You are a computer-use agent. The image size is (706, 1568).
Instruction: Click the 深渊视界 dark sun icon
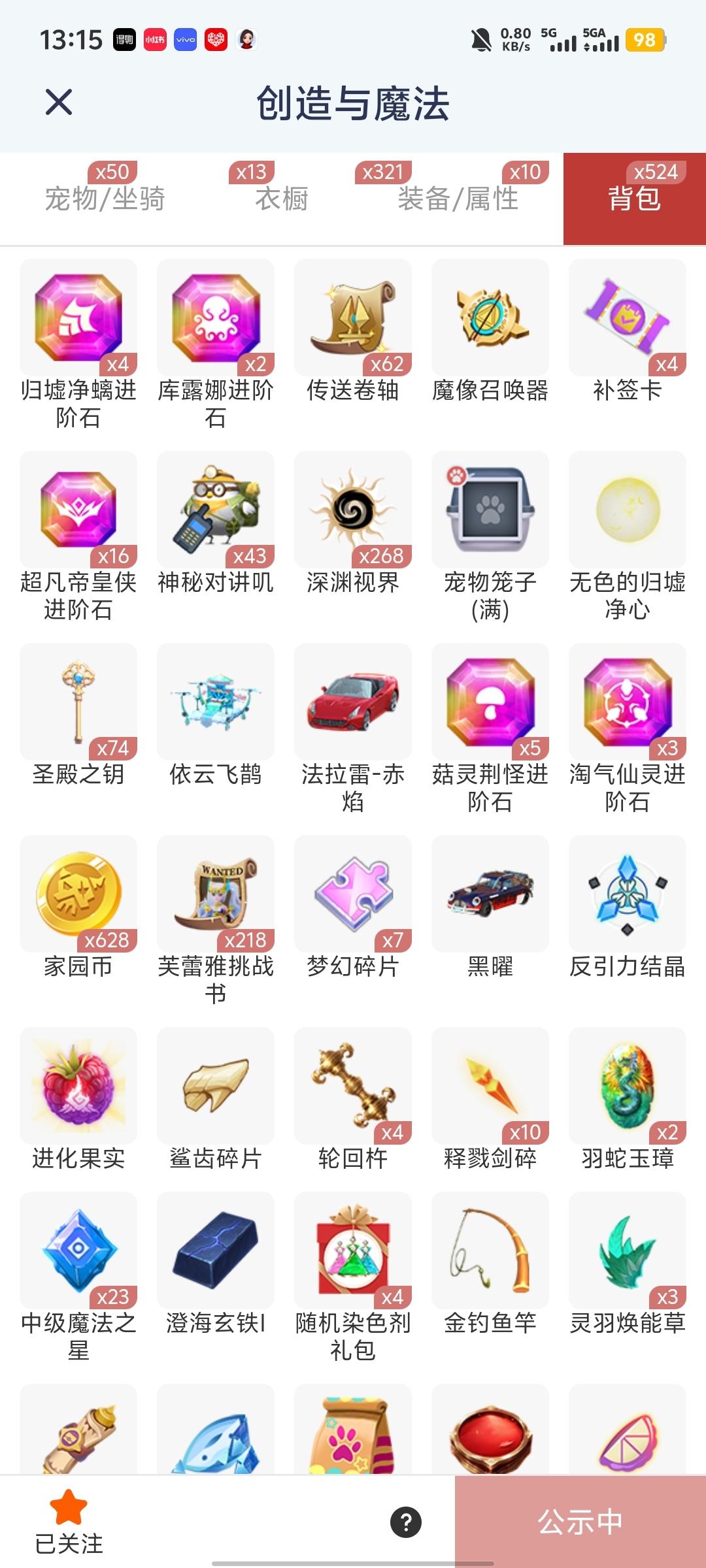pos(352,508)
